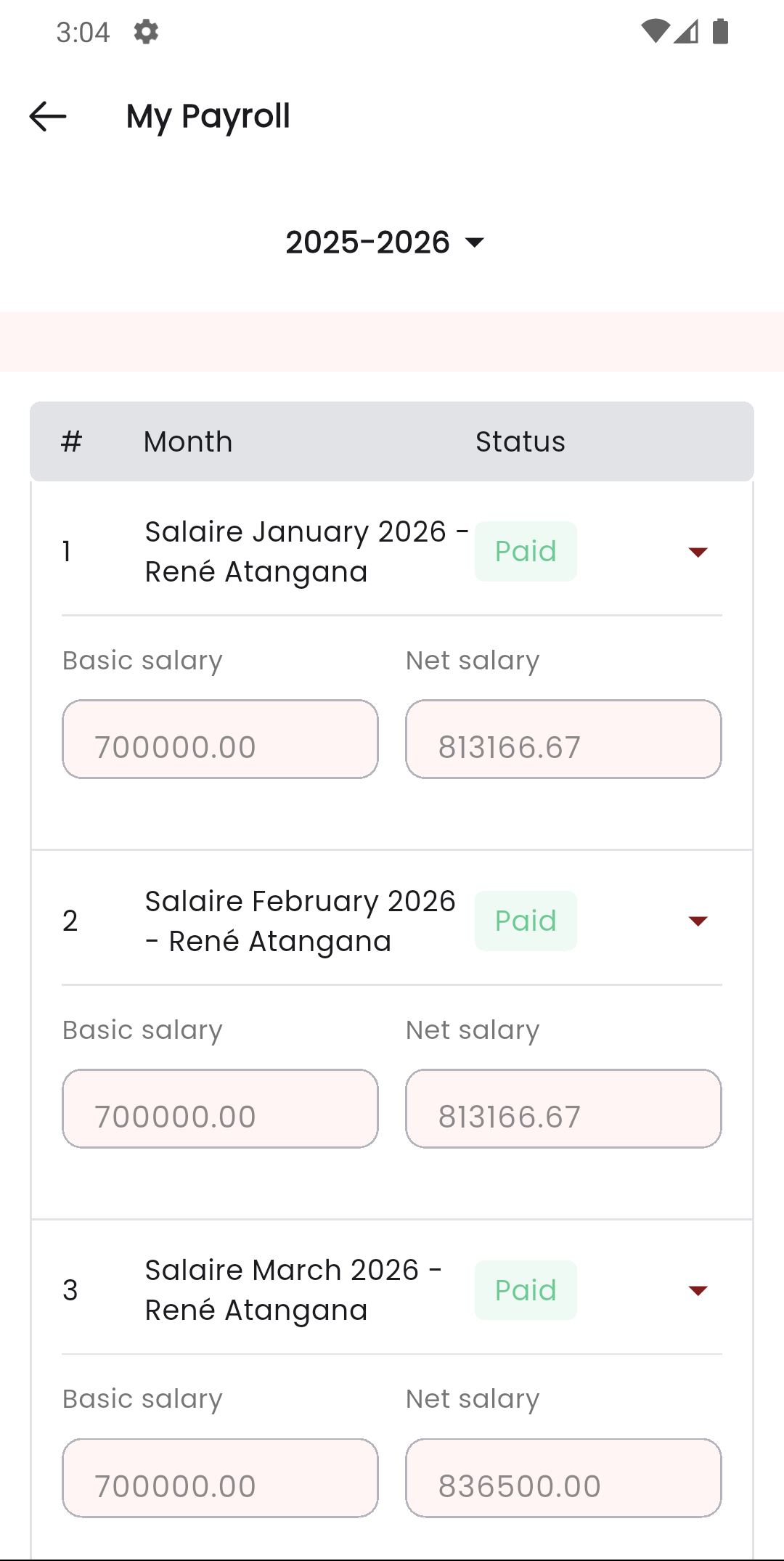
Task: Click the Paid badge for January 2026
Action: coord(525,551)
